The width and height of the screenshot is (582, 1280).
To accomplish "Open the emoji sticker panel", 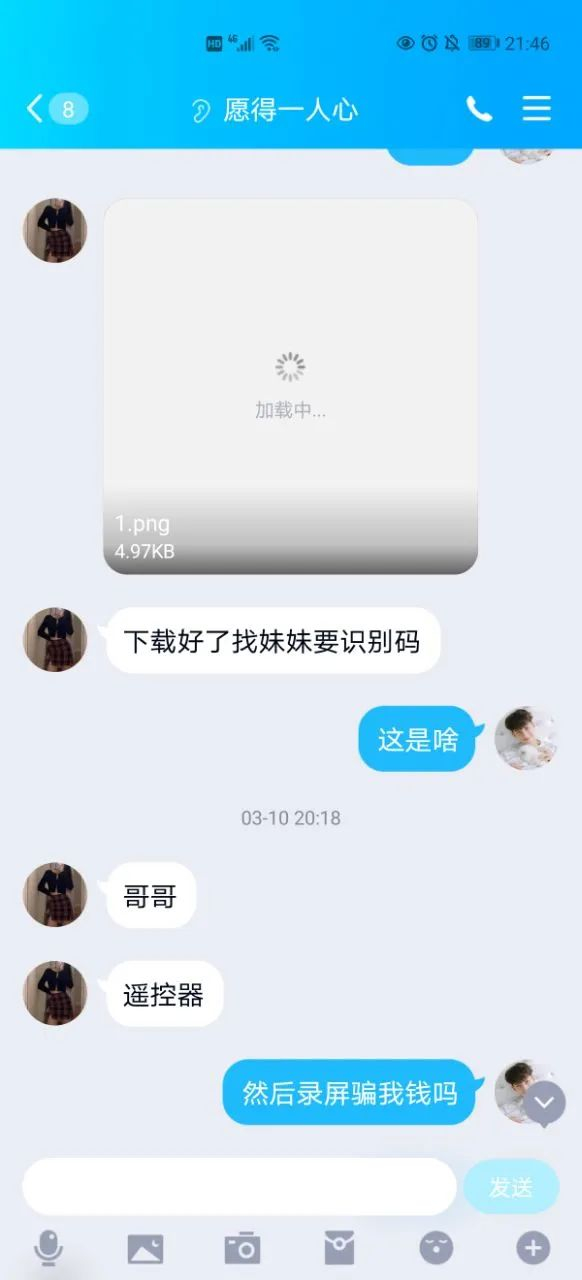I will [436, 1248].
